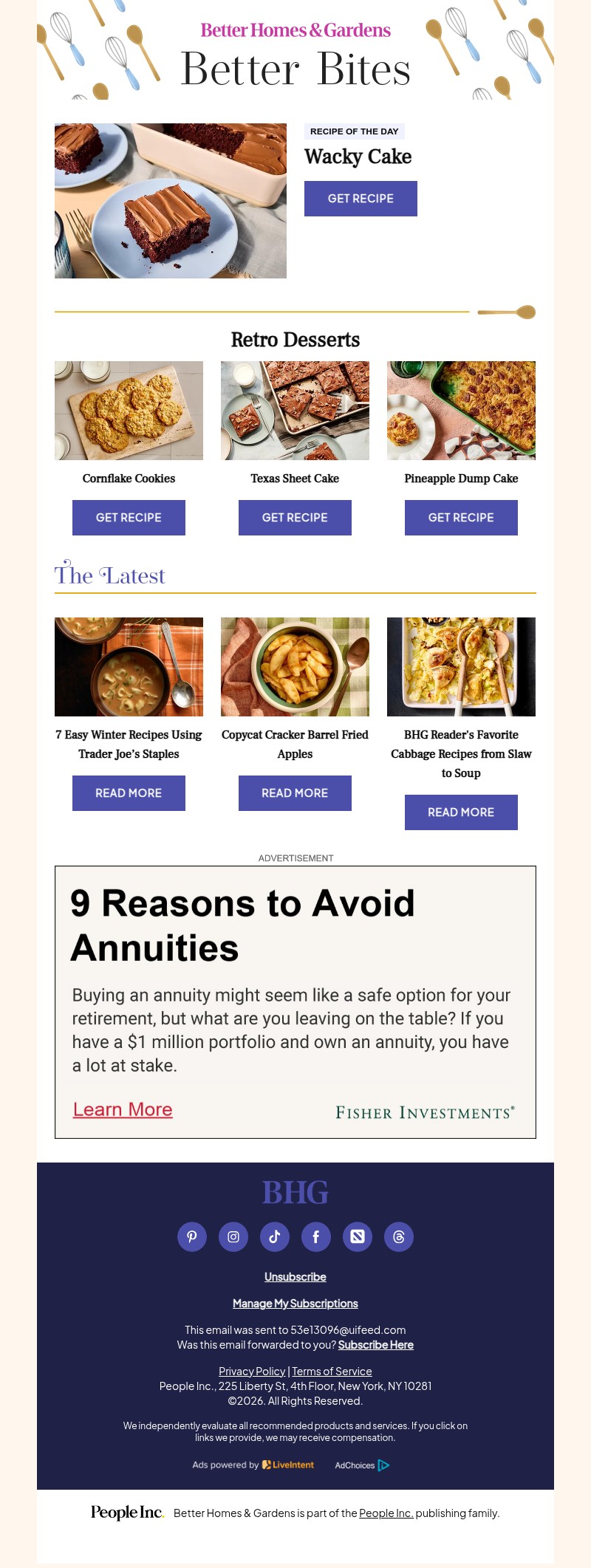591x1568 pixels.
Task: Read more about favorite cabbage recipes
Action: point(461,812)
